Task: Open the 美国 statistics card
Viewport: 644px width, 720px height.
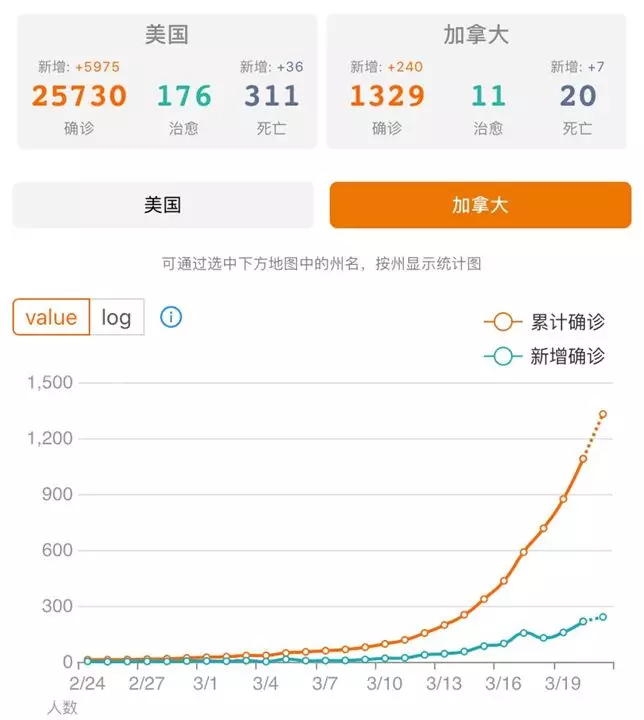Action: (166, 81)
